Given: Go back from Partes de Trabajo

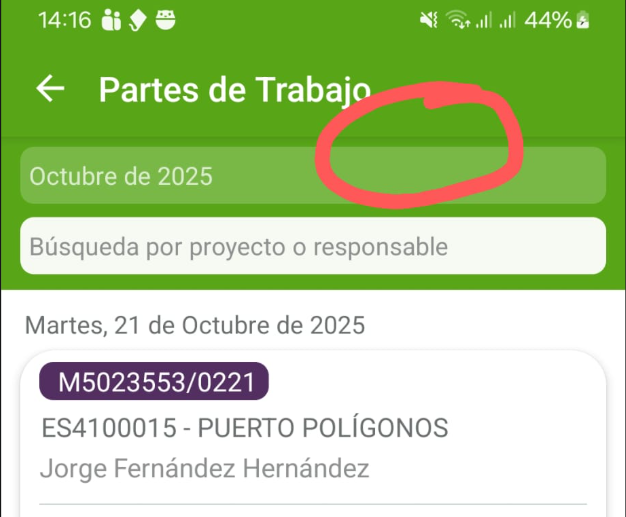Looking at the screenshot, I should (x=50, y=89).
